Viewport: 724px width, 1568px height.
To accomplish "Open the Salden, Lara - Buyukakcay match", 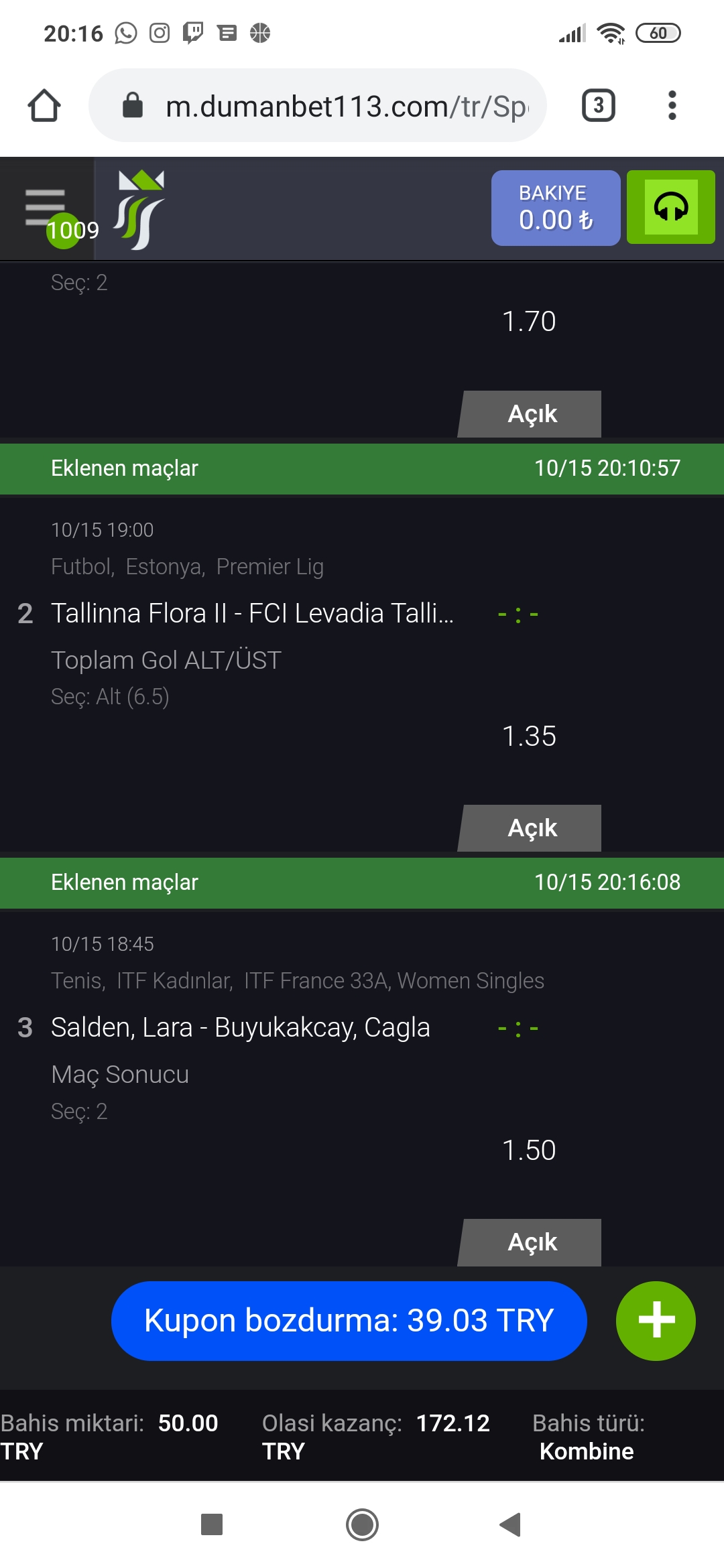I will point(240,1027).
